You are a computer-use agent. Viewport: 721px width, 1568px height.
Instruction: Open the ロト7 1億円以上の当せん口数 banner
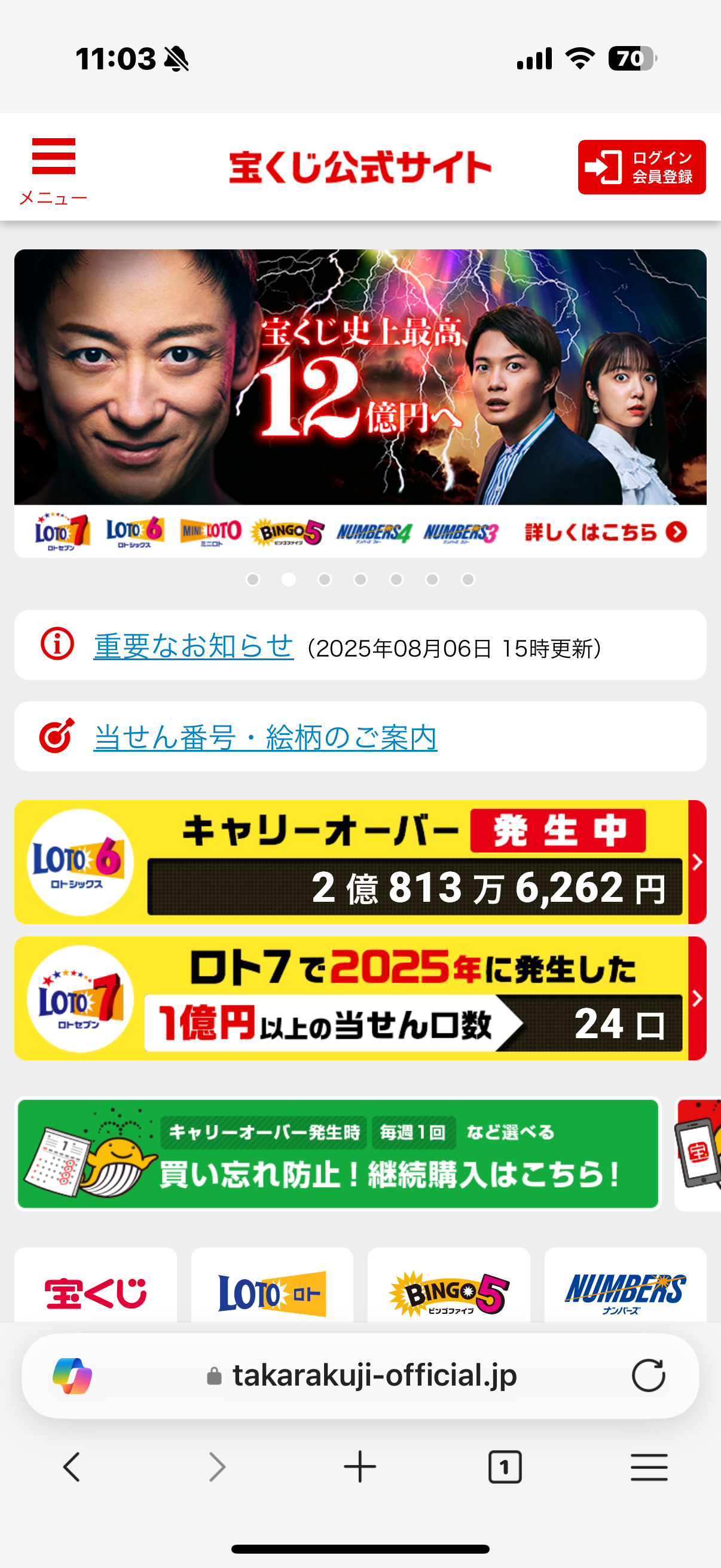tap(360, 997)
